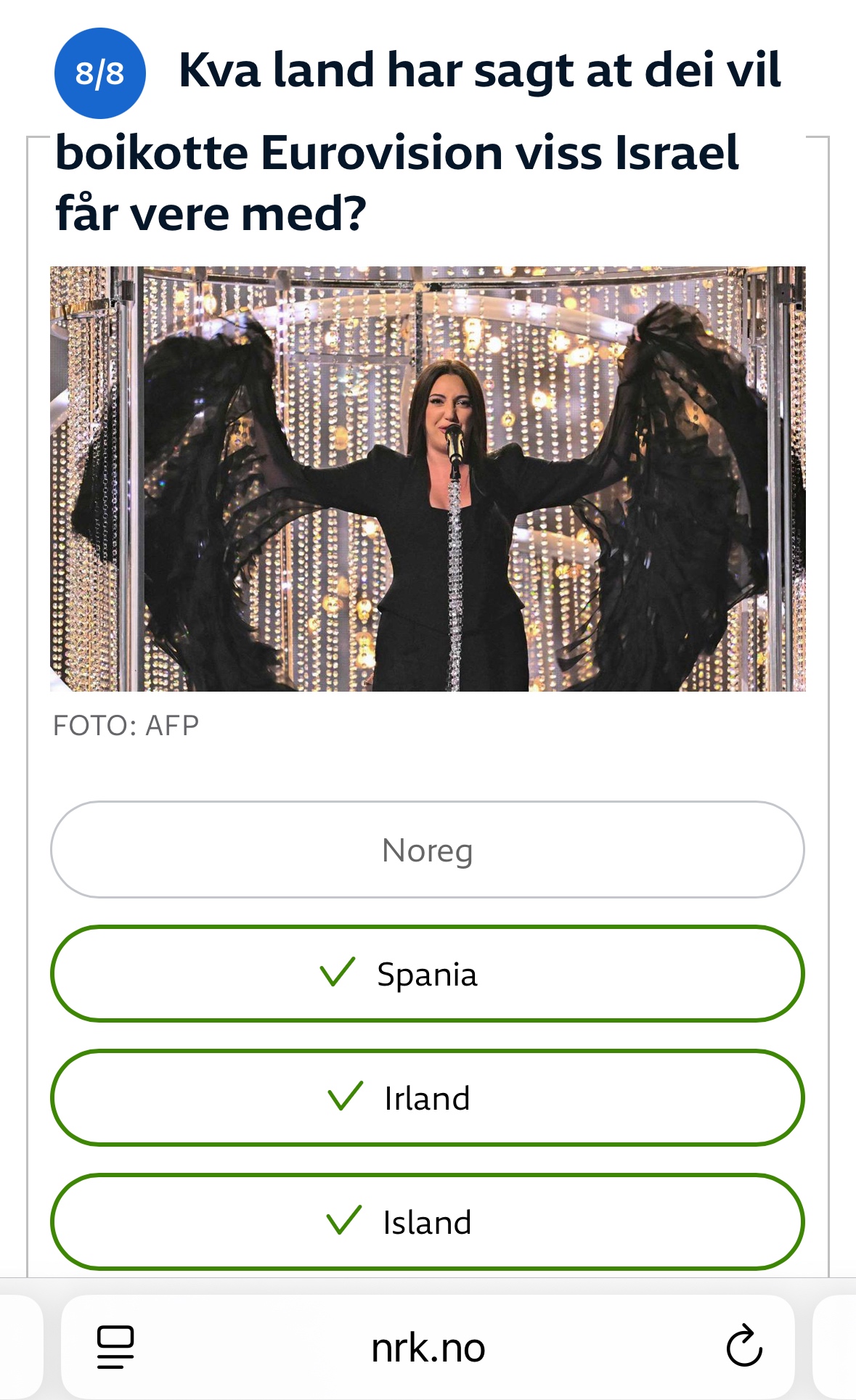This screenshot has width=856, height=1400.
Task: Tap the Island answer option
Action: [x=427, y=1222]
